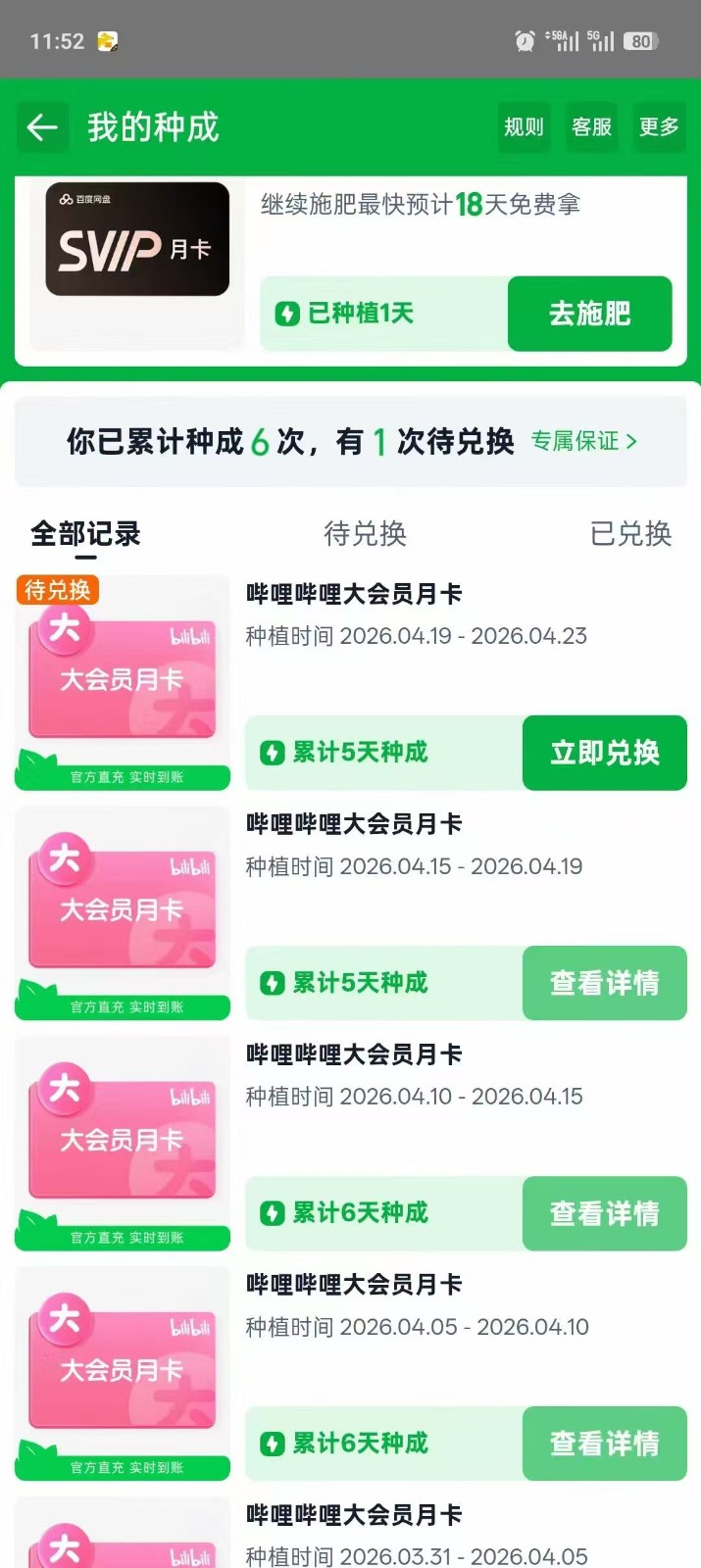Screen dimensions: 701x1568
Task: Tap 立即兑换 to redeem the pending card
Action: coord(604,753)
